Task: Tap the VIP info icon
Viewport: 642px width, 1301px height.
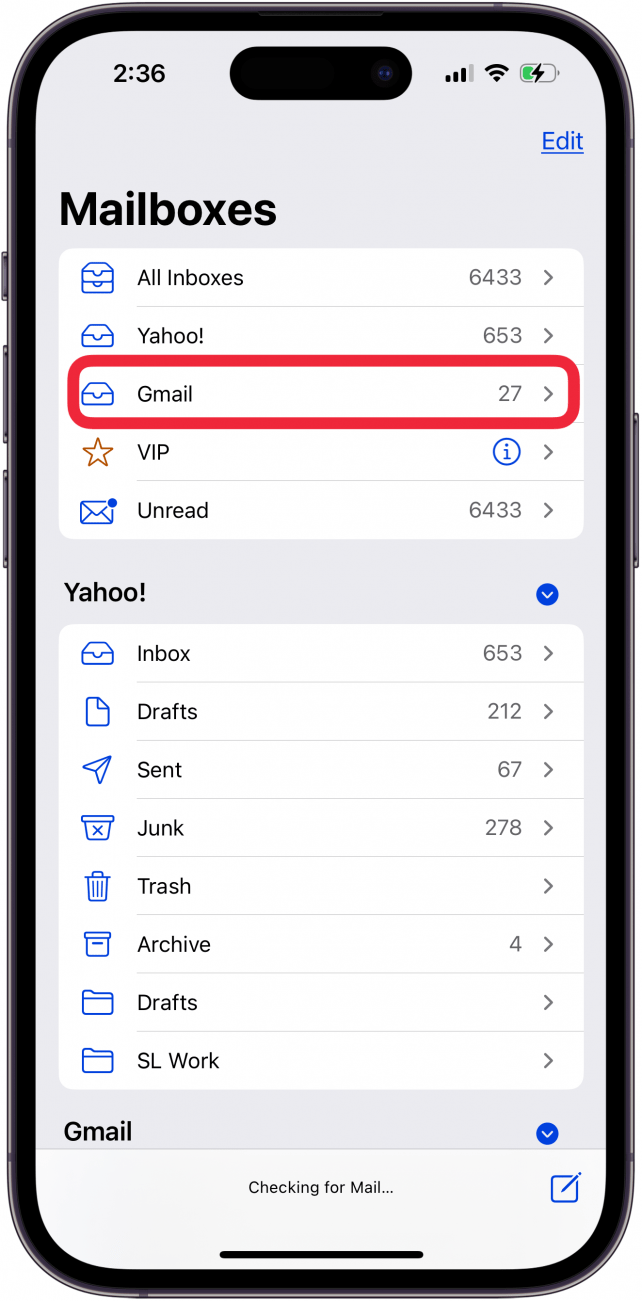Action: click(x=507, y=452)
